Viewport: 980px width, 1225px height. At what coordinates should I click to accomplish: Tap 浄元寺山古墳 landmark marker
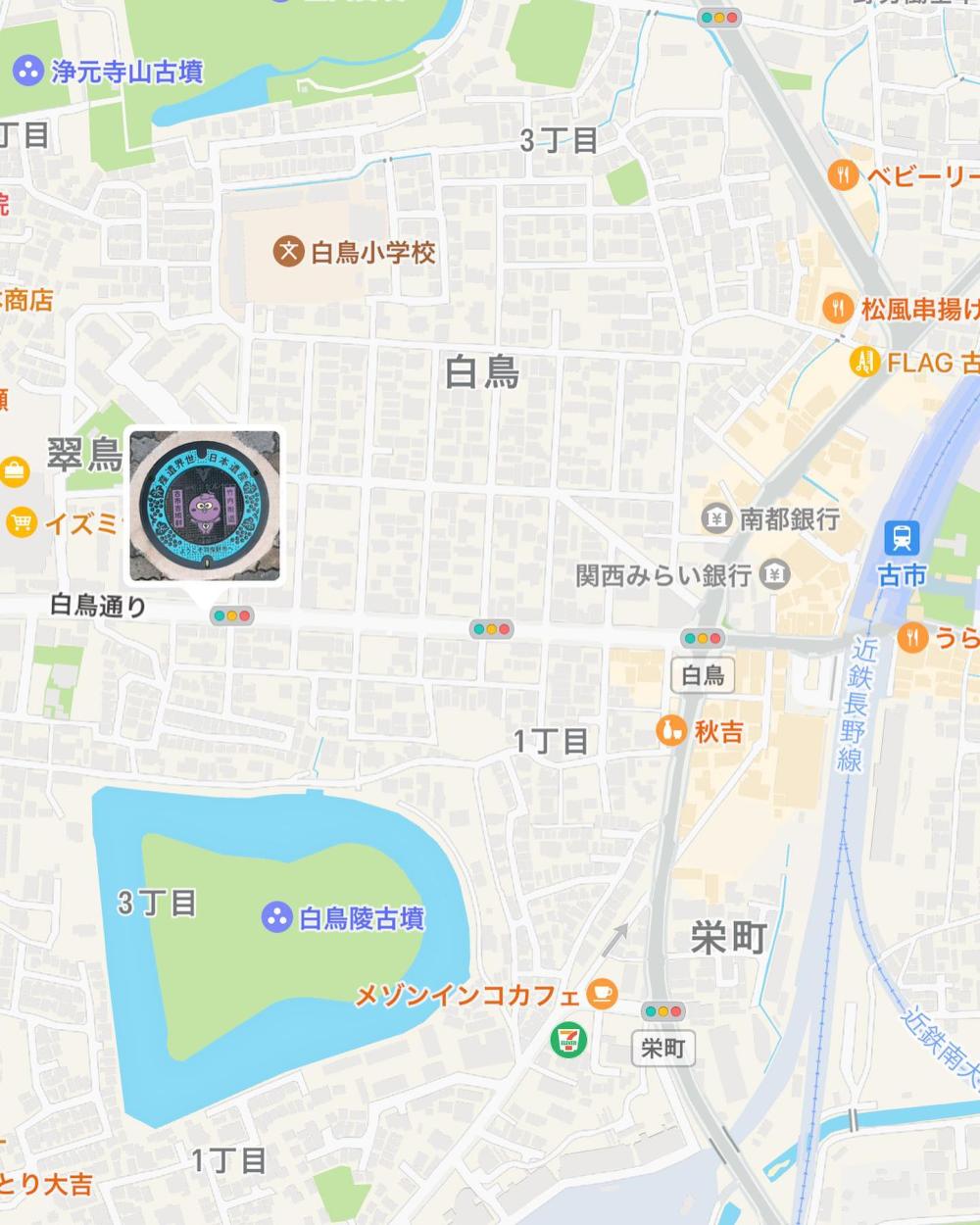pyautogui.click(x=27, y=71)
